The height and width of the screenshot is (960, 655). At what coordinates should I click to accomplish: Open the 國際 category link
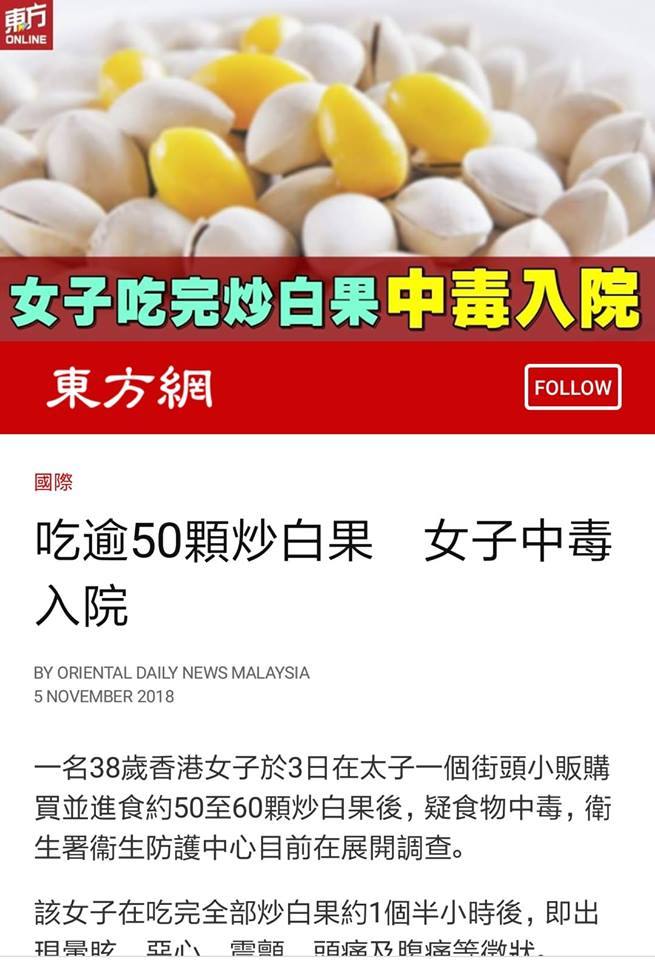point(53,483)
